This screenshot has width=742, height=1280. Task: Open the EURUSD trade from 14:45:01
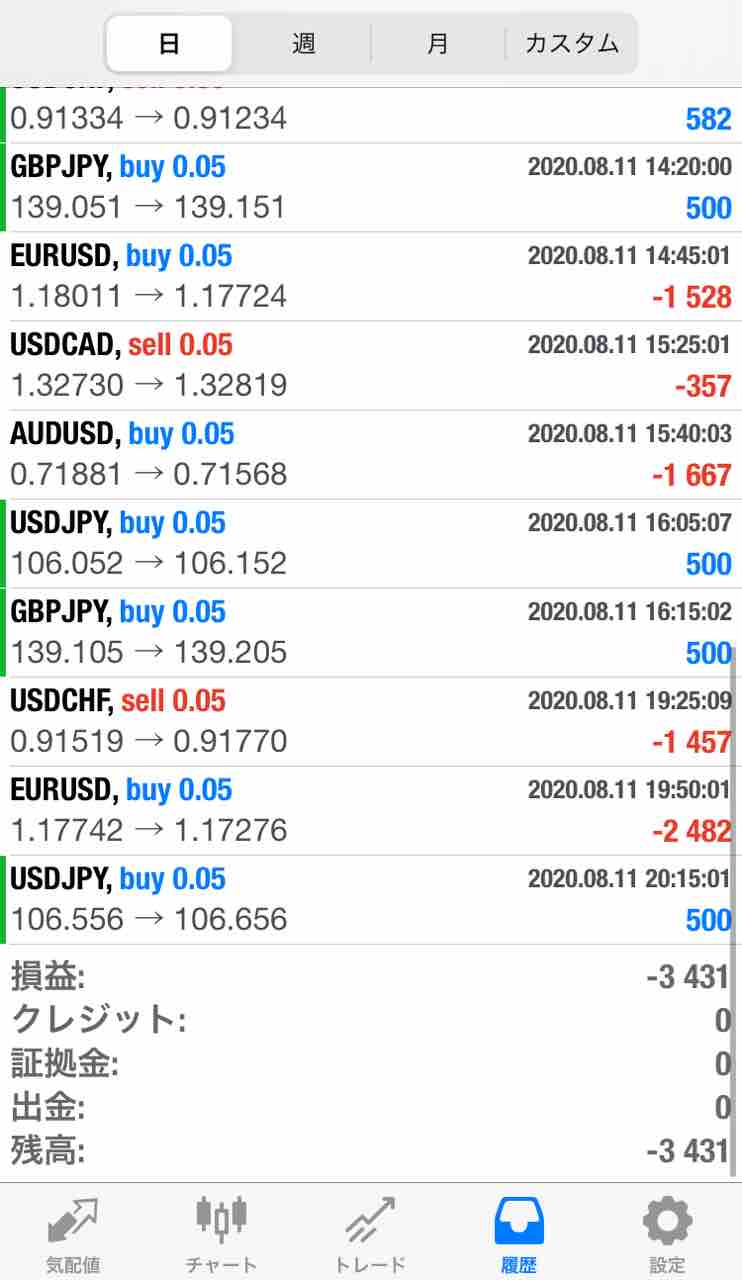(x=371, y=276)
